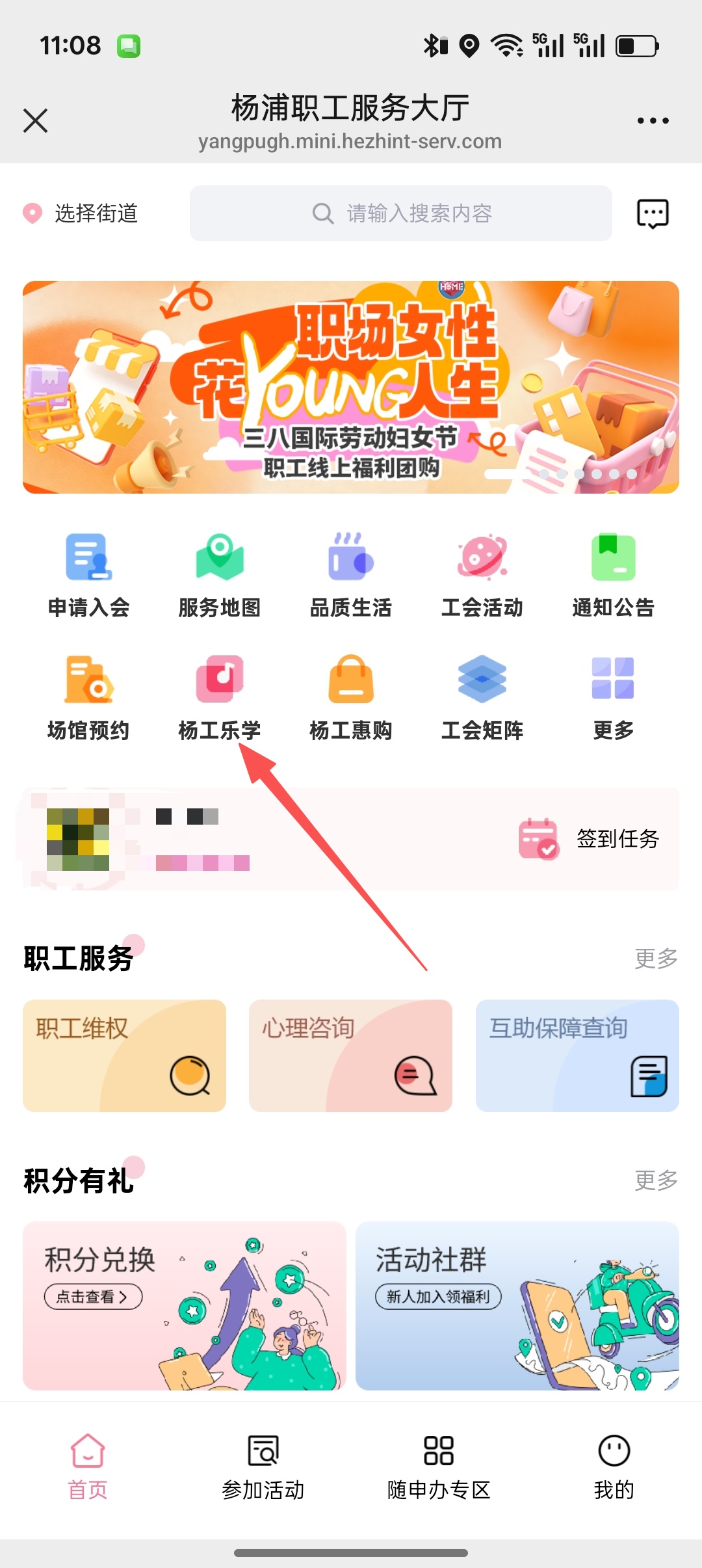Open the 职场女性 welfare banner
This screenshot has height=1568, width=702.
(351, 387)
